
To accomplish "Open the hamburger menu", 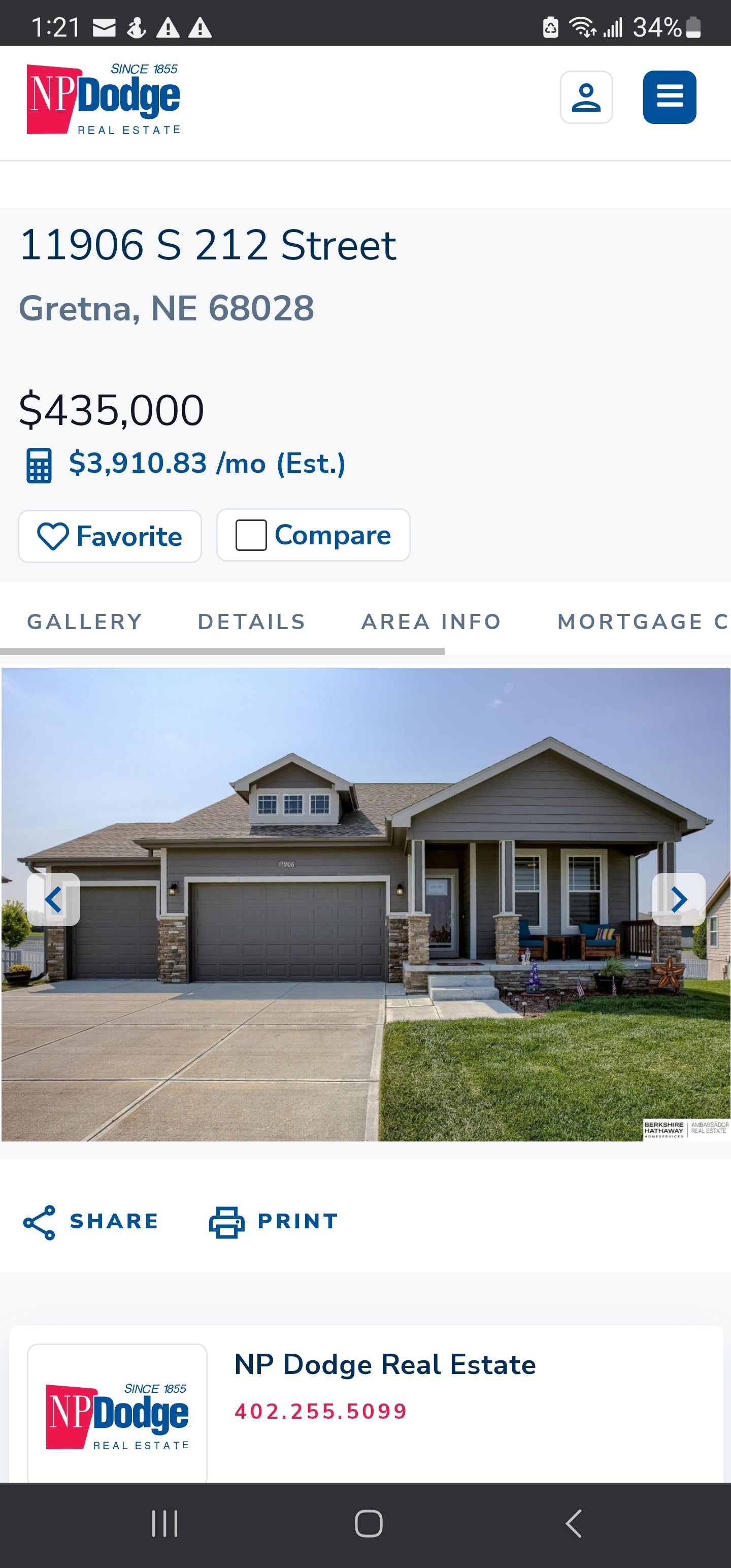I will pyautogui.click(x=669, y=97).
